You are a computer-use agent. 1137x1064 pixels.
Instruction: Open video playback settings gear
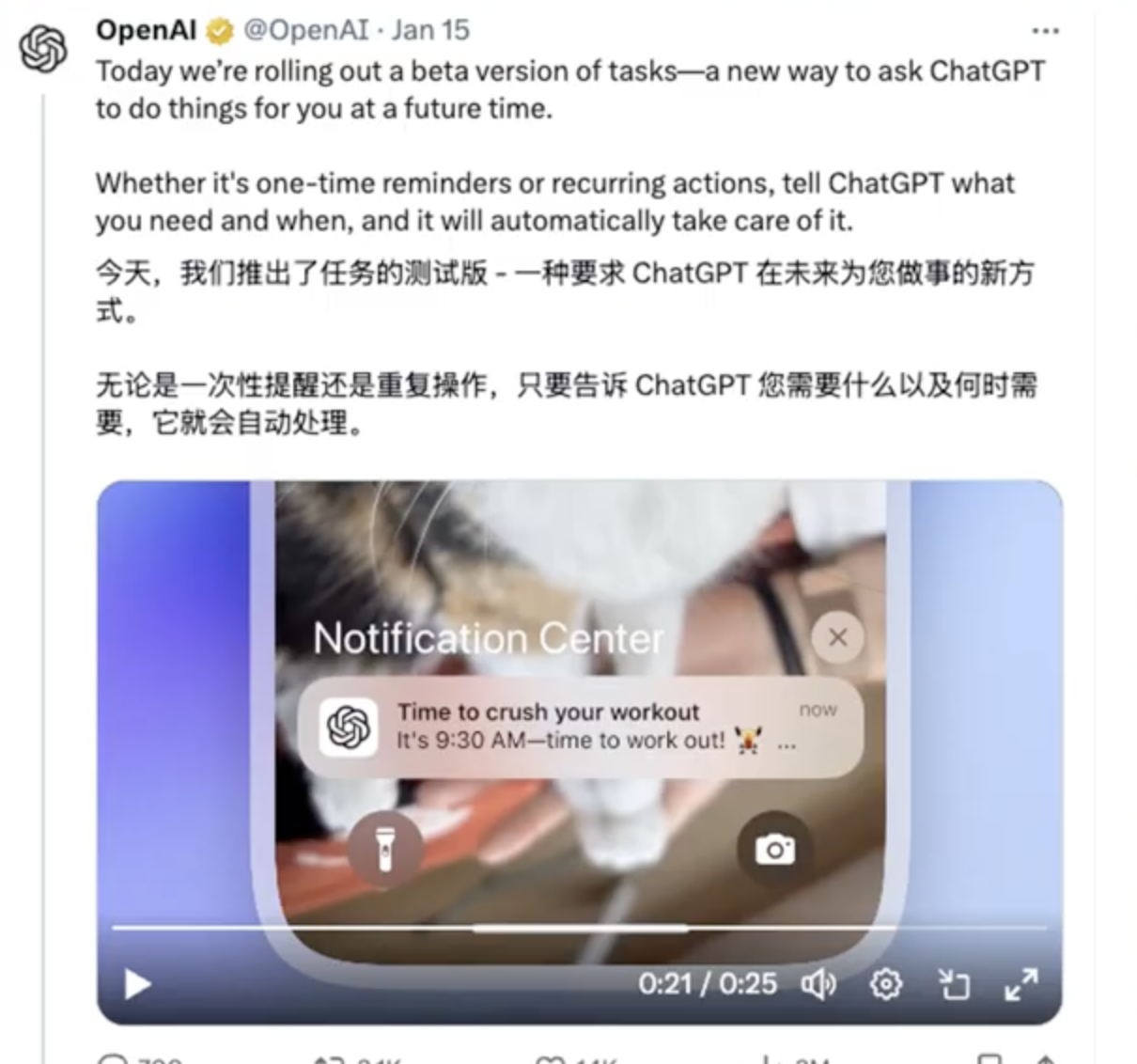[885, 984]
